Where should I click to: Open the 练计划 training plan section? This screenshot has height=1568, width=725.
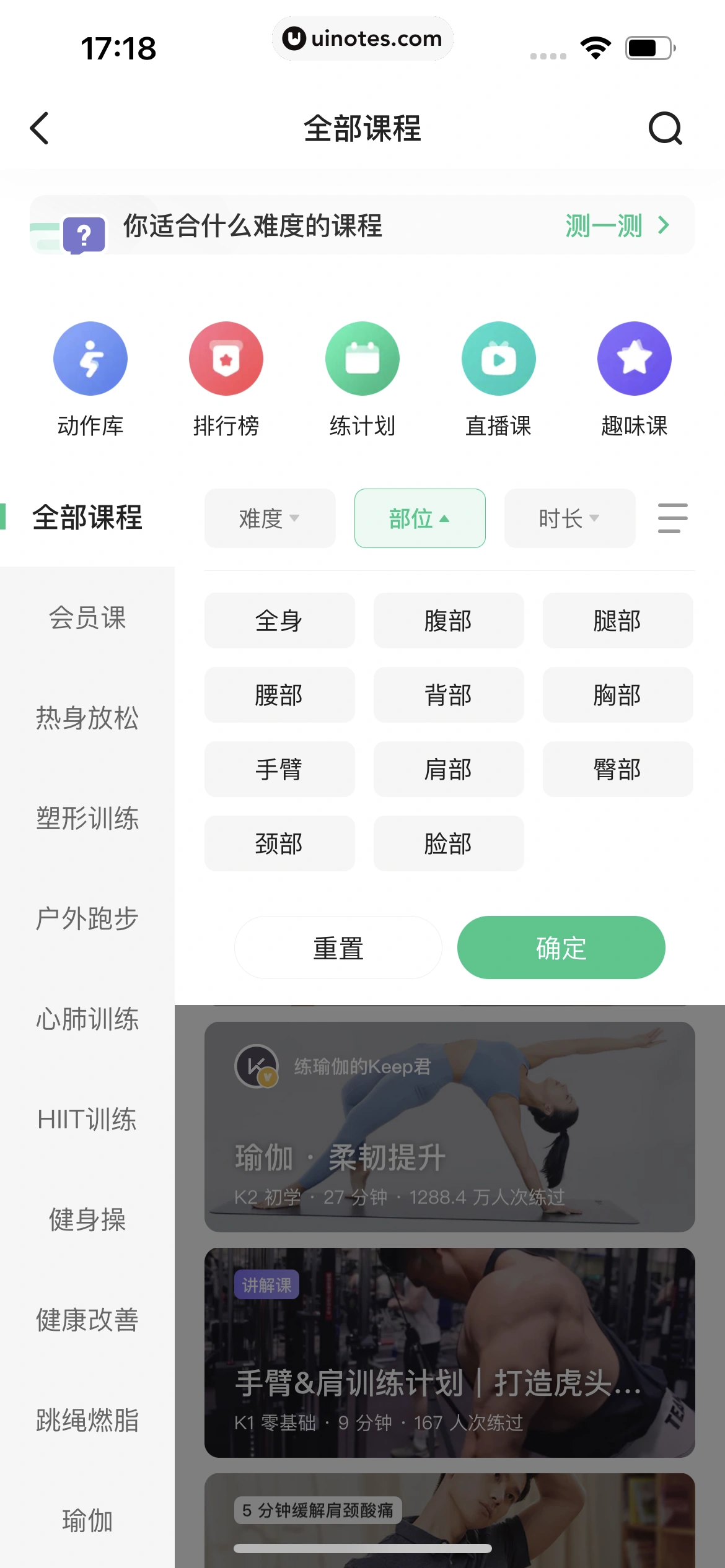[362, 358]
